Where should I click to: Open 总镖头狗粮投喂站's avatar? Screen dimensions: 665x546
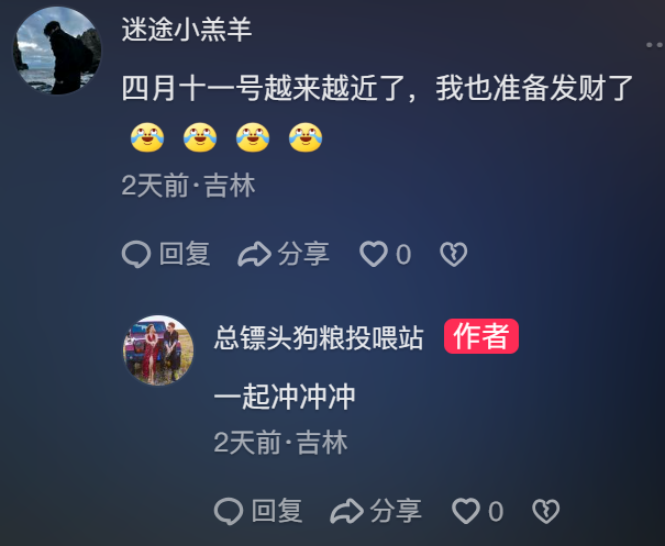(x=158, y=352)
